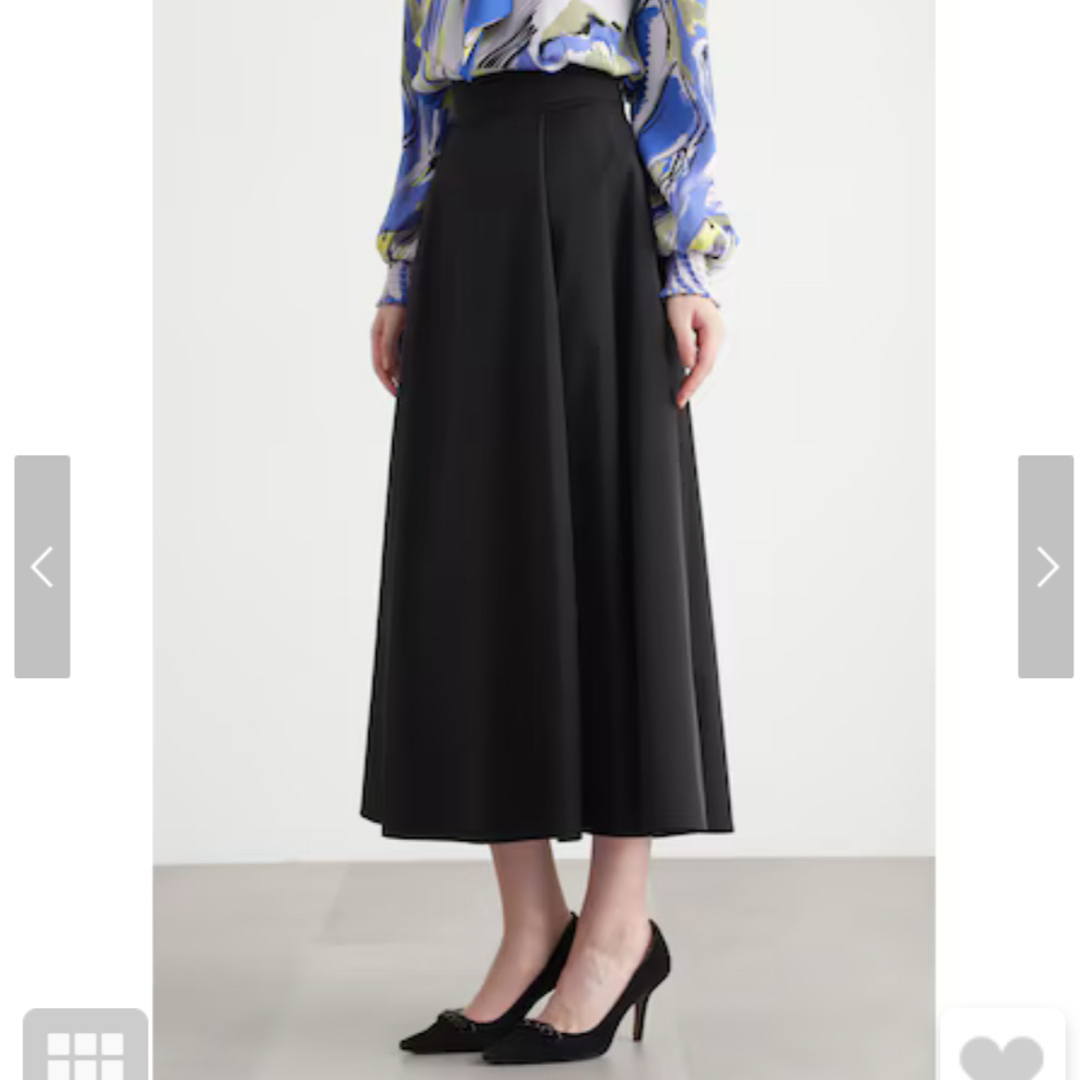
Task: Go to the previous product photo
Action: click(42, 566)
